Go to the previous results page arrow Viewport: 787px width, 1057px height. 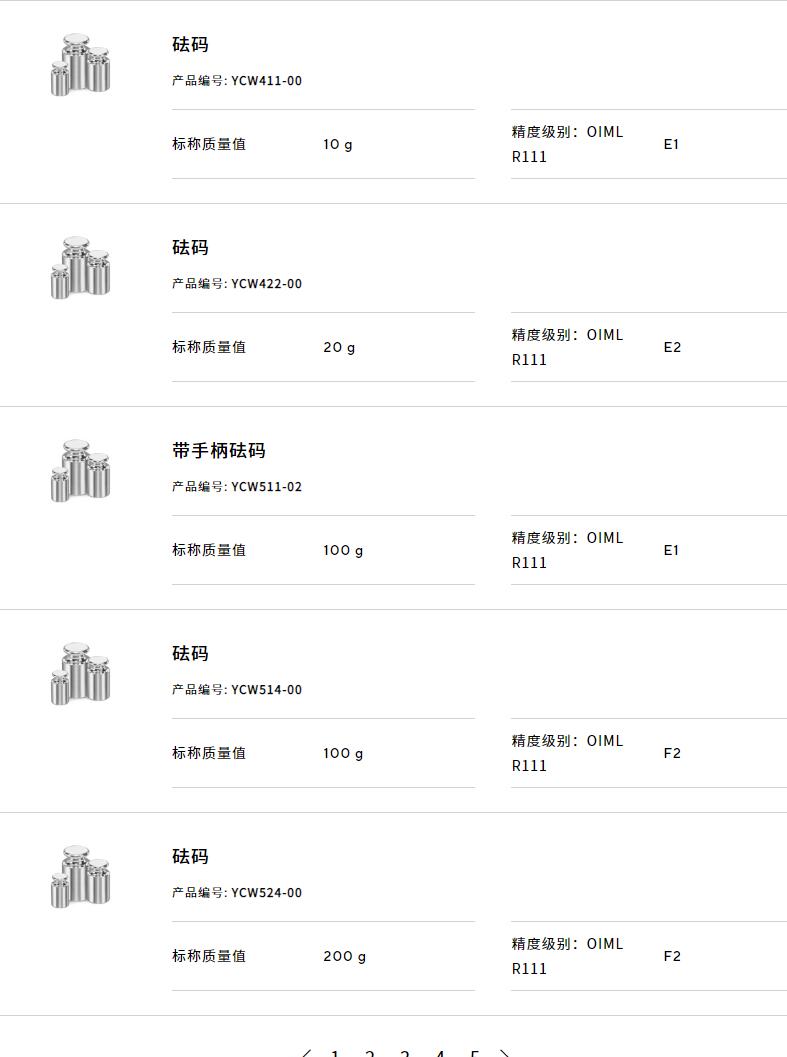point(305,1054)
